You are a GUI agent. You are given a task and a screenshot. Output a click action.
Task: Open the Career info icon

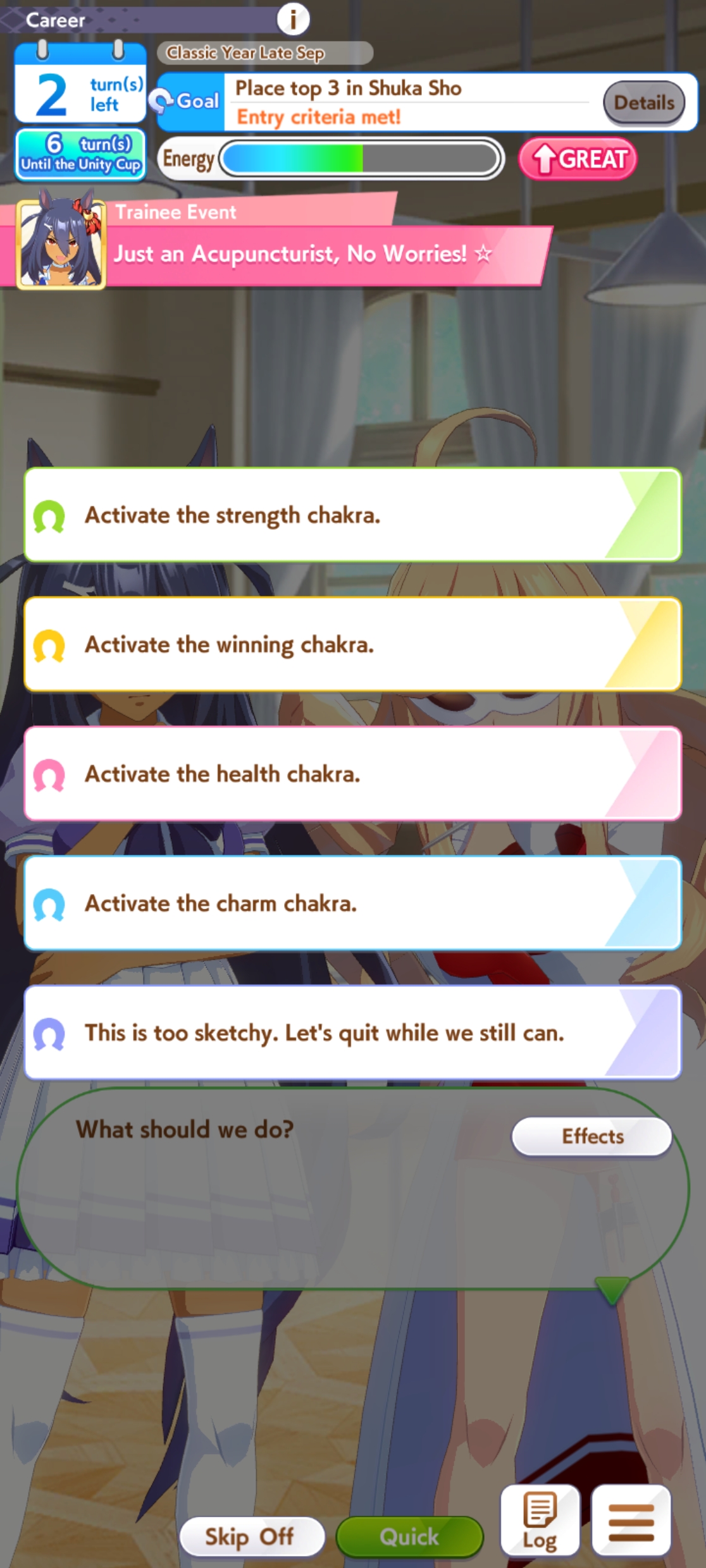(x=293, y=18)
